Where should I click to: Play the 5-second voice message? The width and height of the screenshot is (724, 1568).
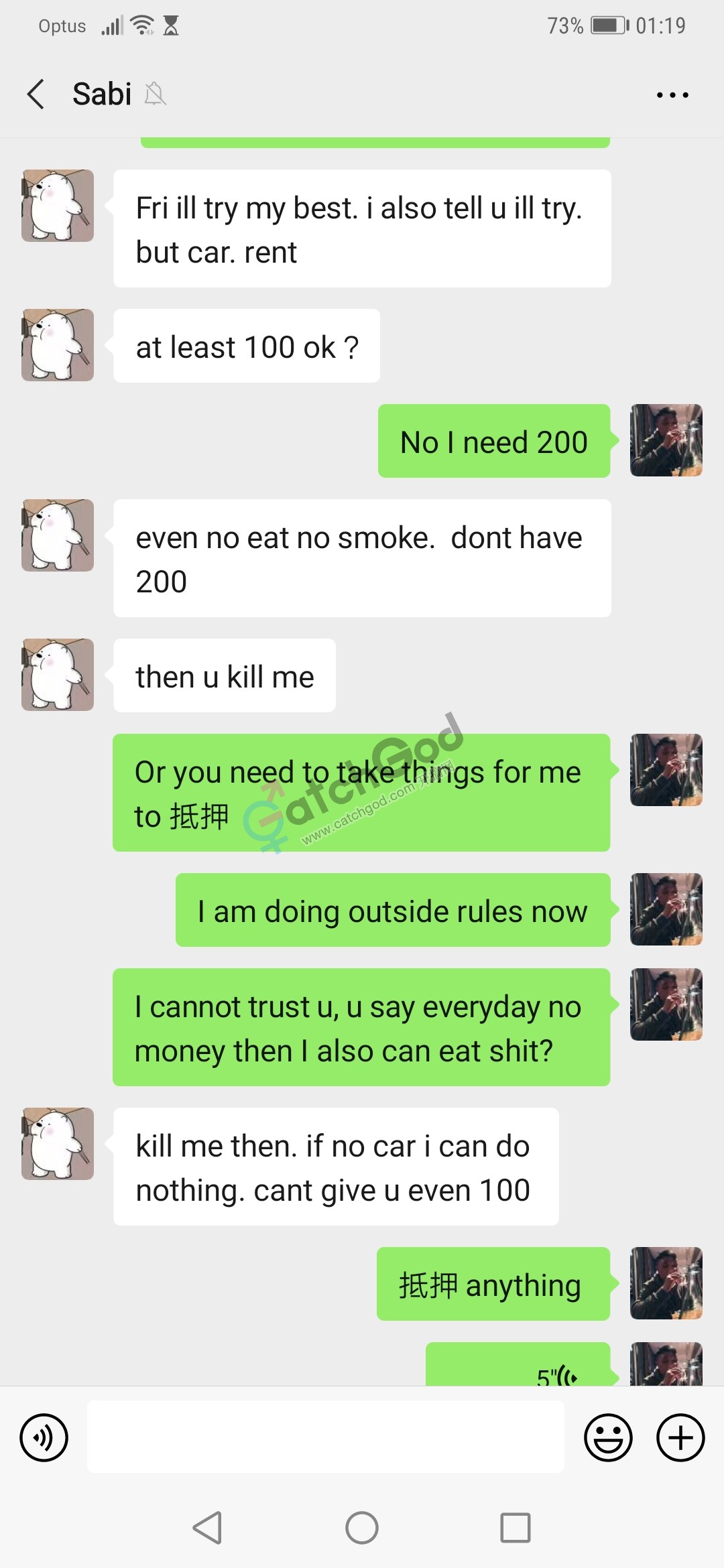(x=518, y=1367)
